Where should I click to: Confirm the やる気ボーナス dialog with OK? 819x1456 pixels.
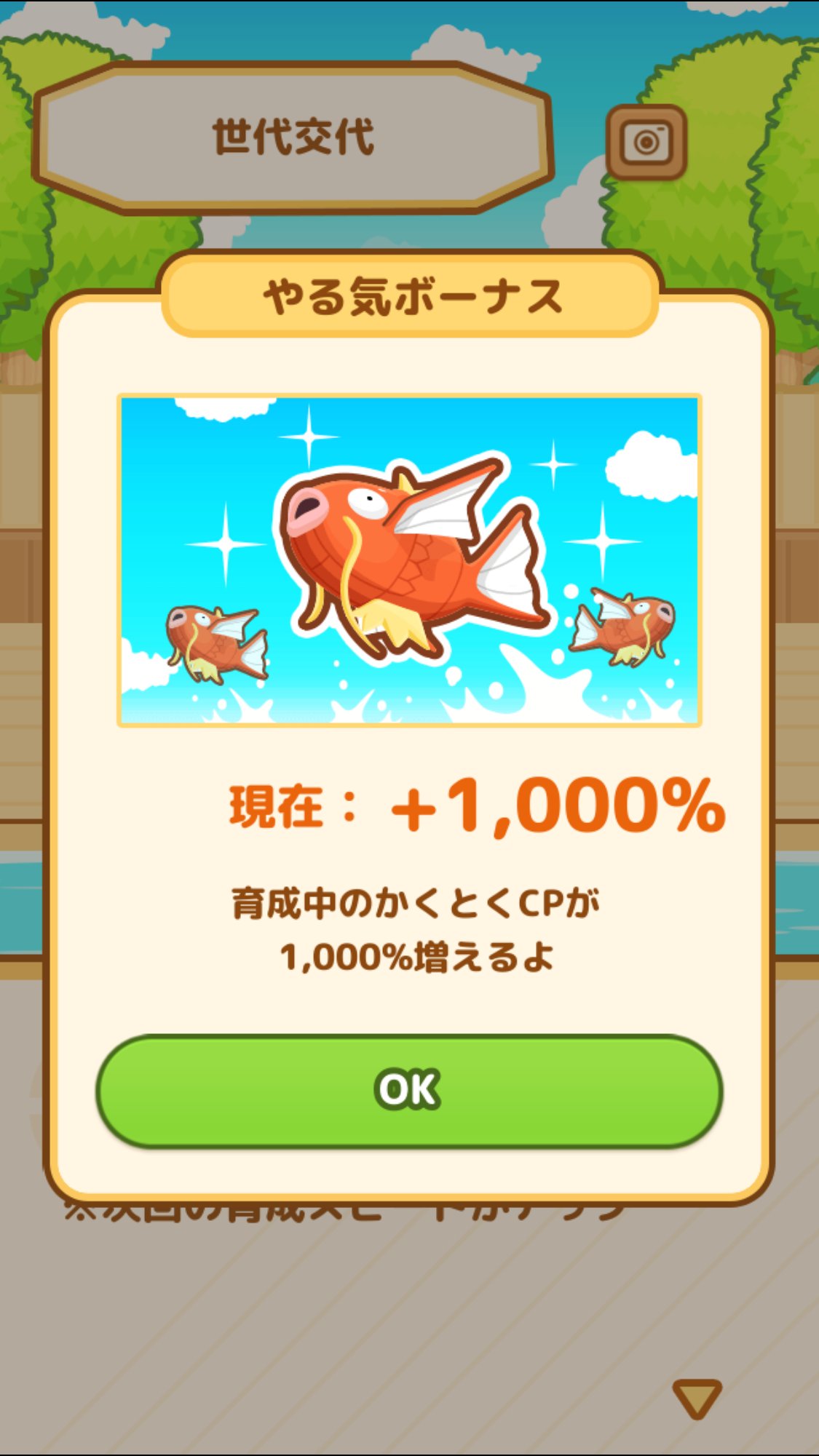pyautogui.click(x=409, y=1091)
